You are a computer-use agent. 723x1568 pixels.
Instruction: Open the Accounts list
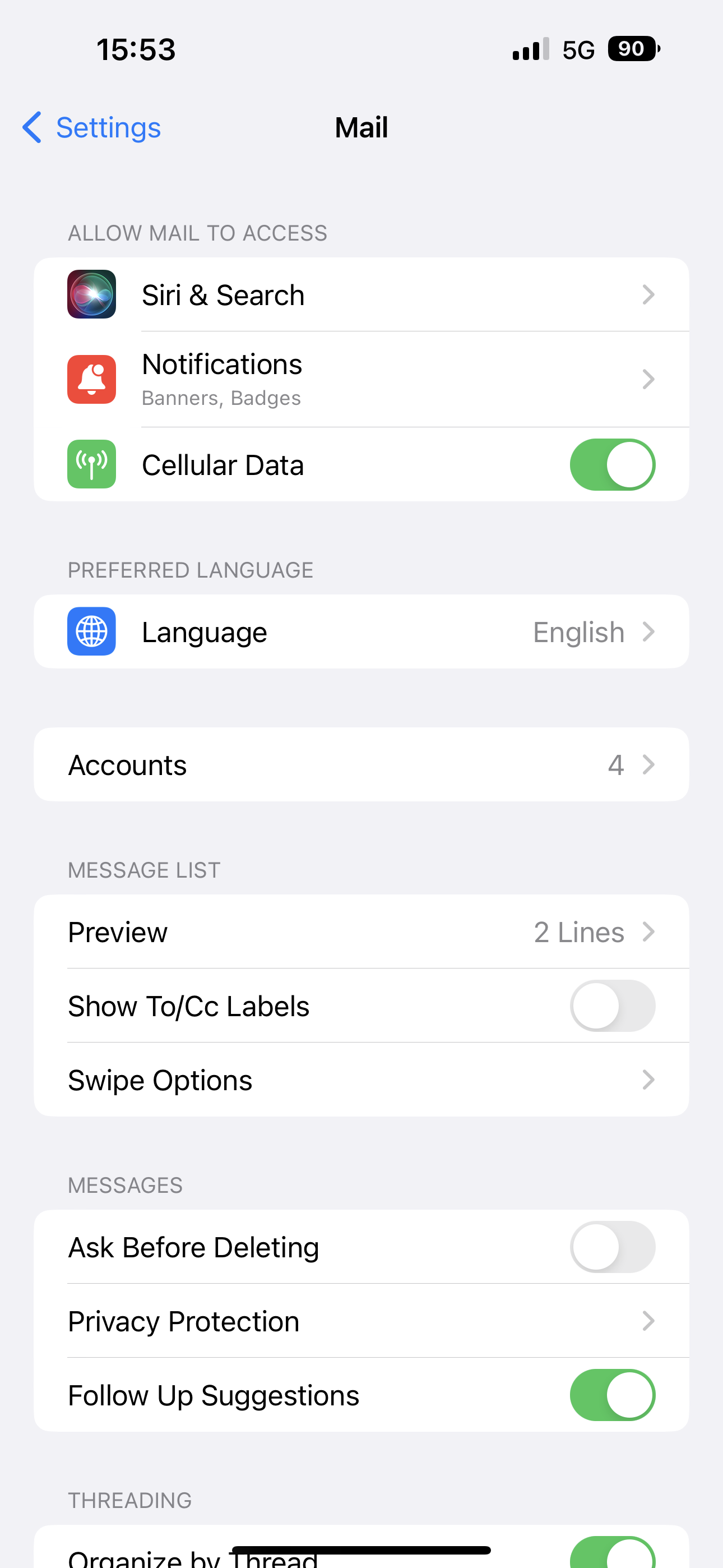tap(361, 765)
